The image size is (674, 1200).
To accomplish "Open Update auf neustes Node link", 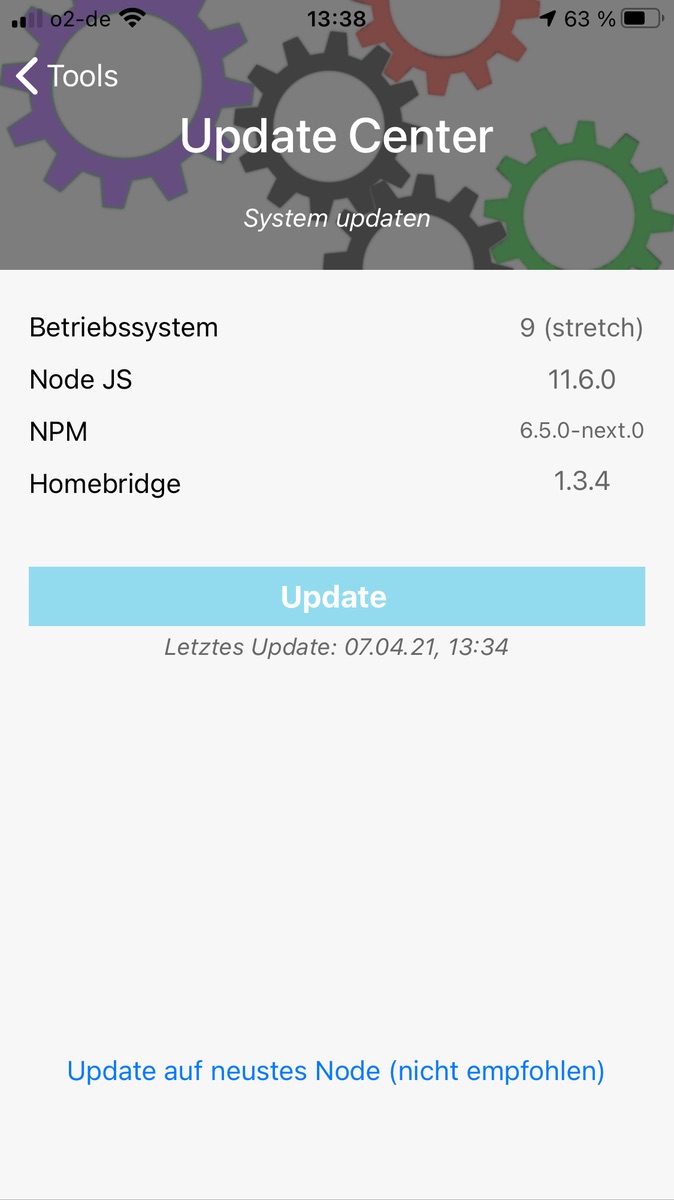I will click(x=336, y=1071).
